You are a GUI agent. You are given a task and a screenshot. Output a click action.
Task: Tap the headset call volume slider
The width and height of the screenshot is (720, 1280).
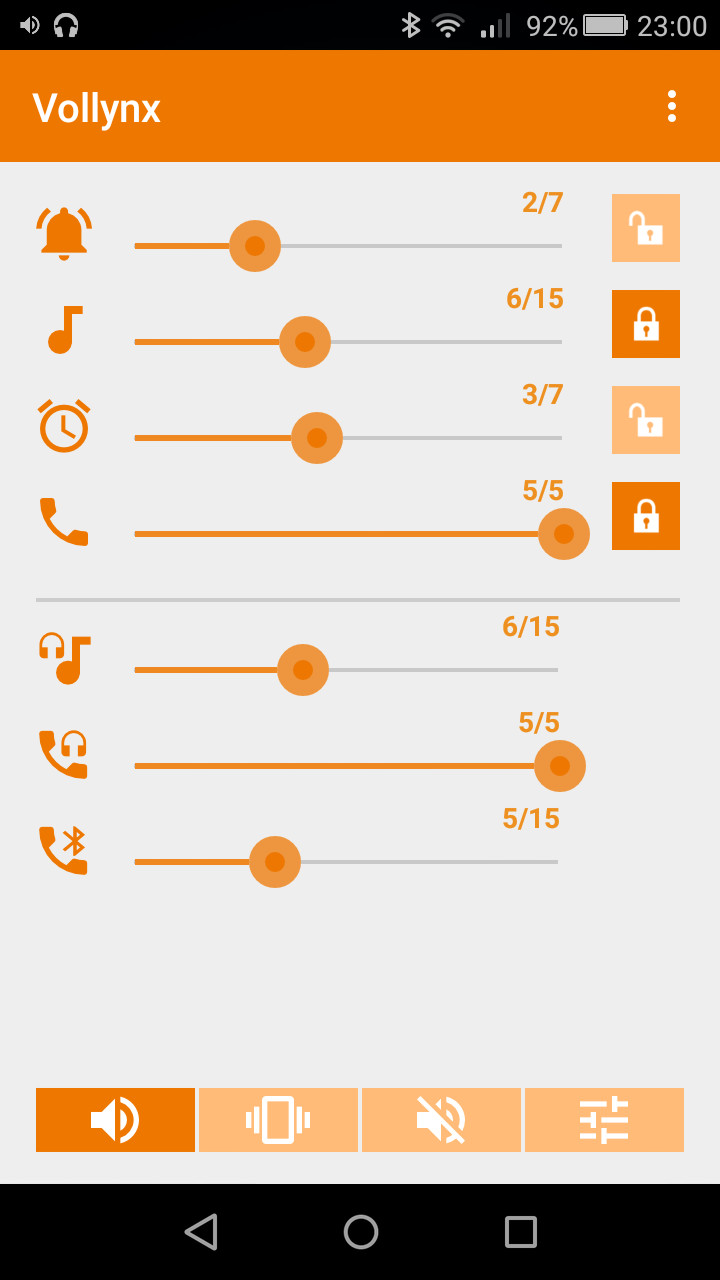point(346,766)
